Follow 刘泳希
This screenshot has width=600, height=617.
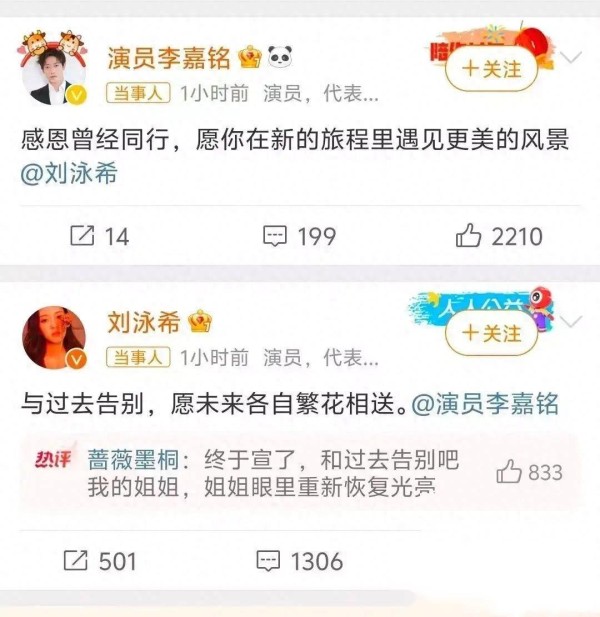click(491, 333)
